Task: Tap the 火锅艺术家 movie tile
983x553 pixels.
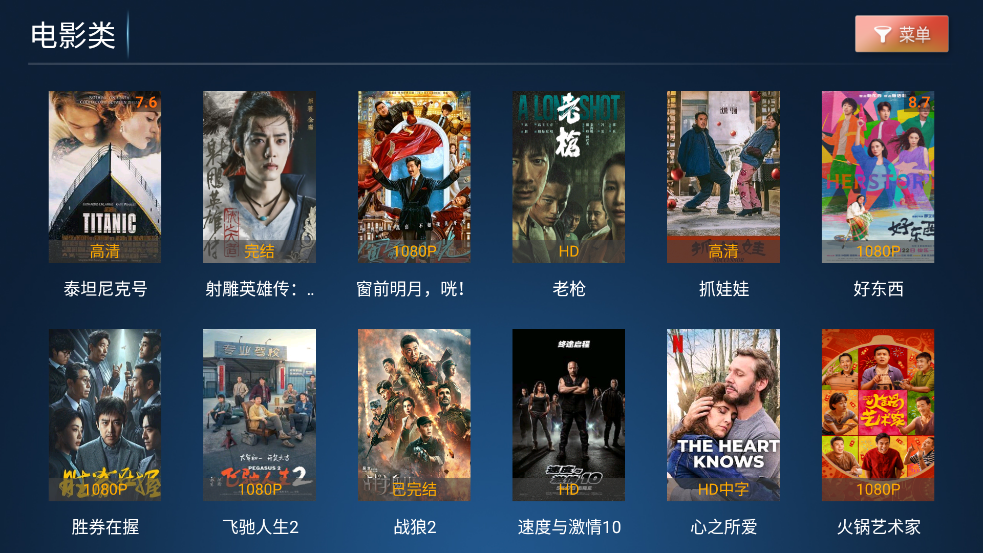Action: coord(878,415)
